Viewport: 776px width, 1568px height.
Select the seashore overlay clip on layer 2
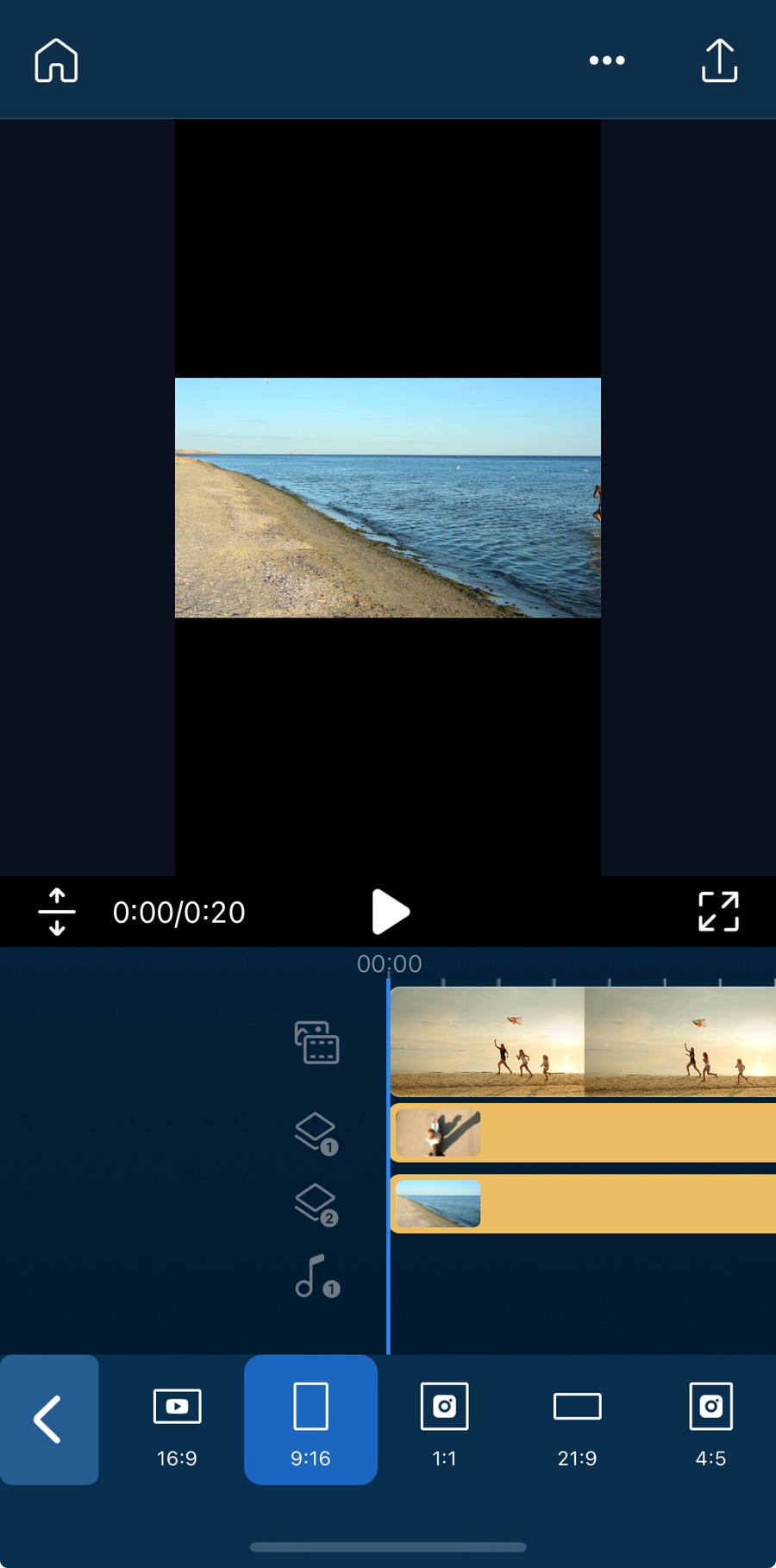click(x=583, y=1204)
